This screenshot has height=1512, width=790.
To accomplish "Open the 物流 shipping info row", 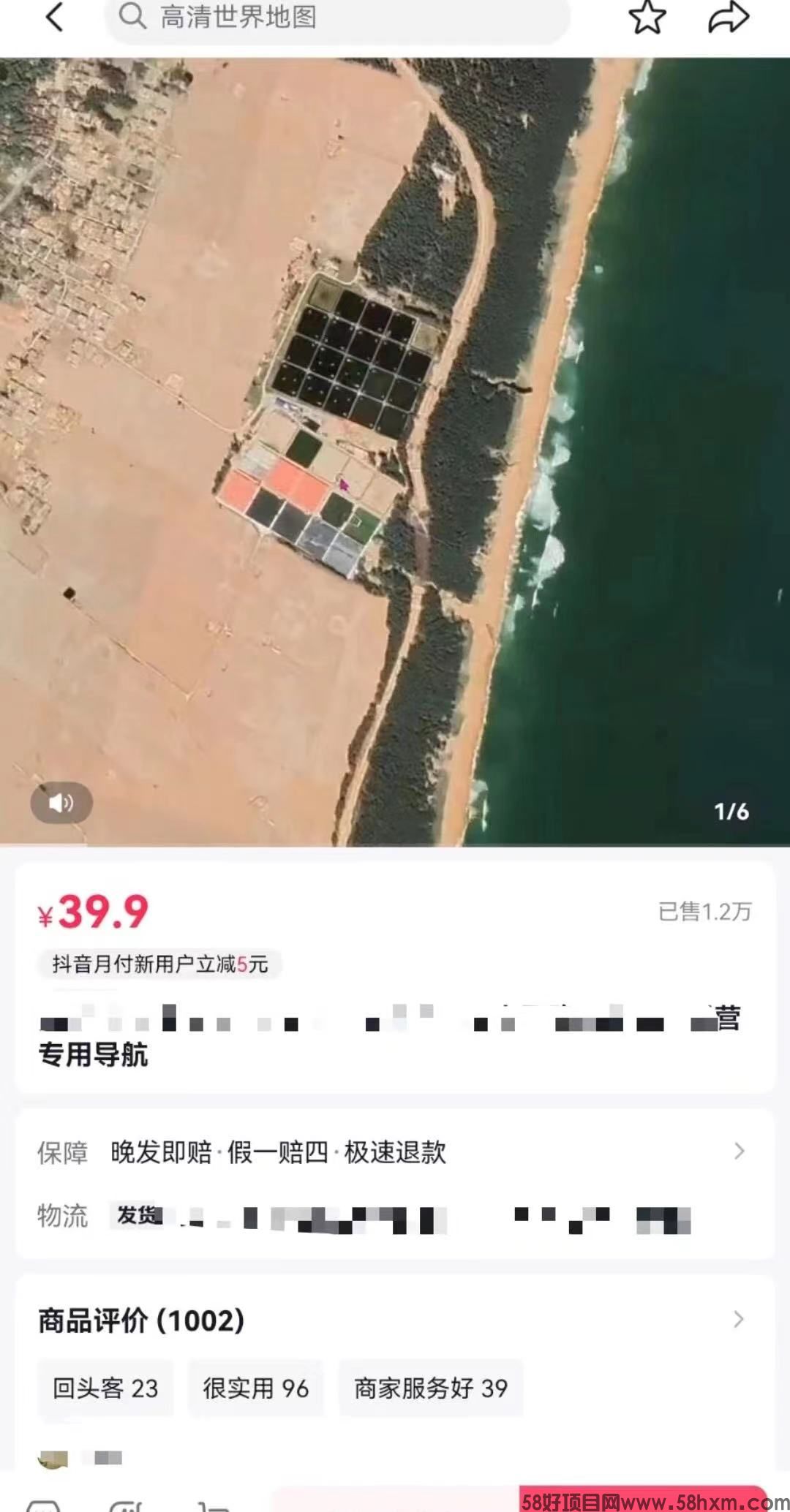I will click(395, 1216).
